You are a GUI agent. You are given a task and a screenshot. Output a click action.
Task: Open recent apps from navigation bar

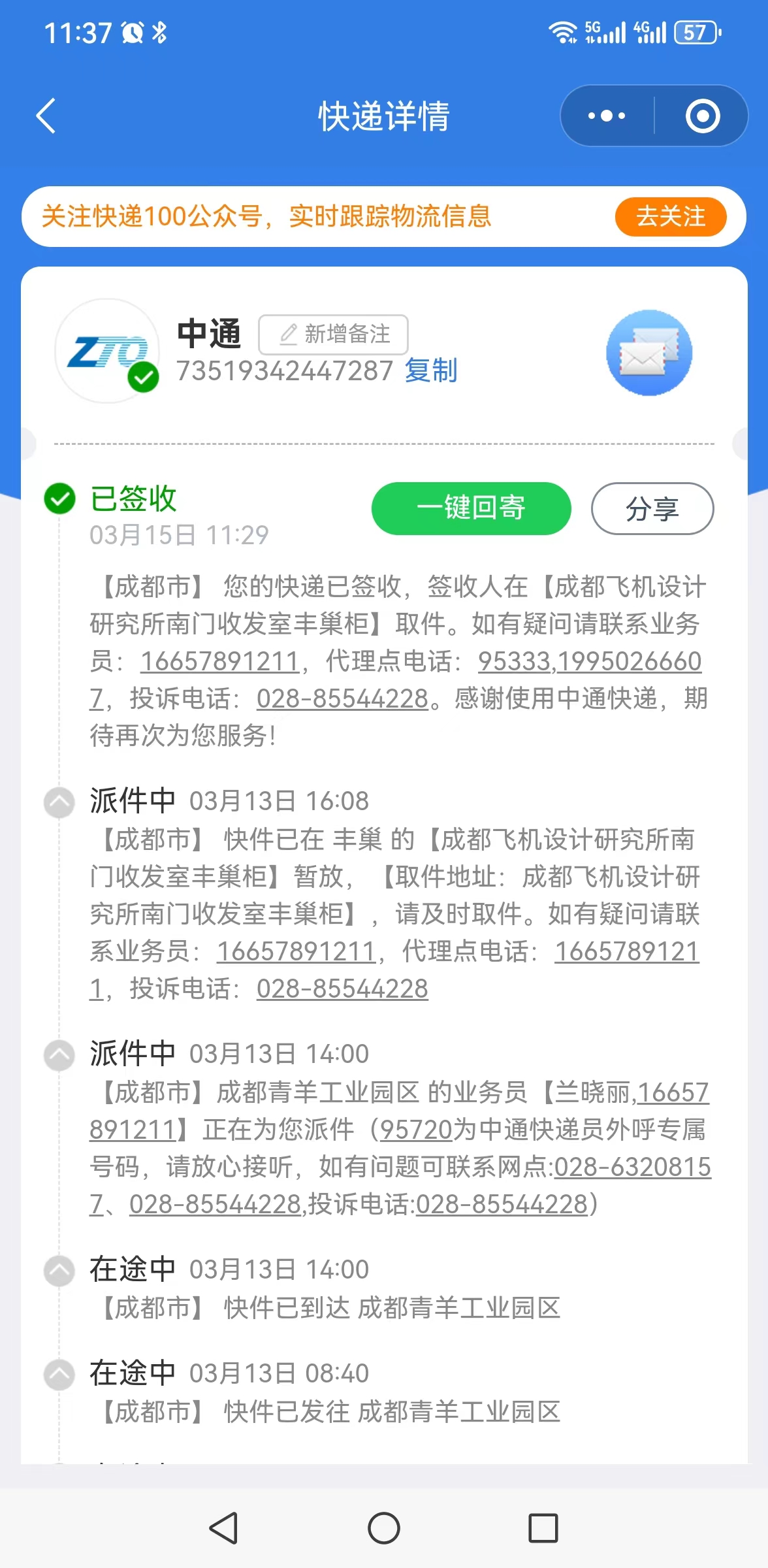click(543, 1528)
